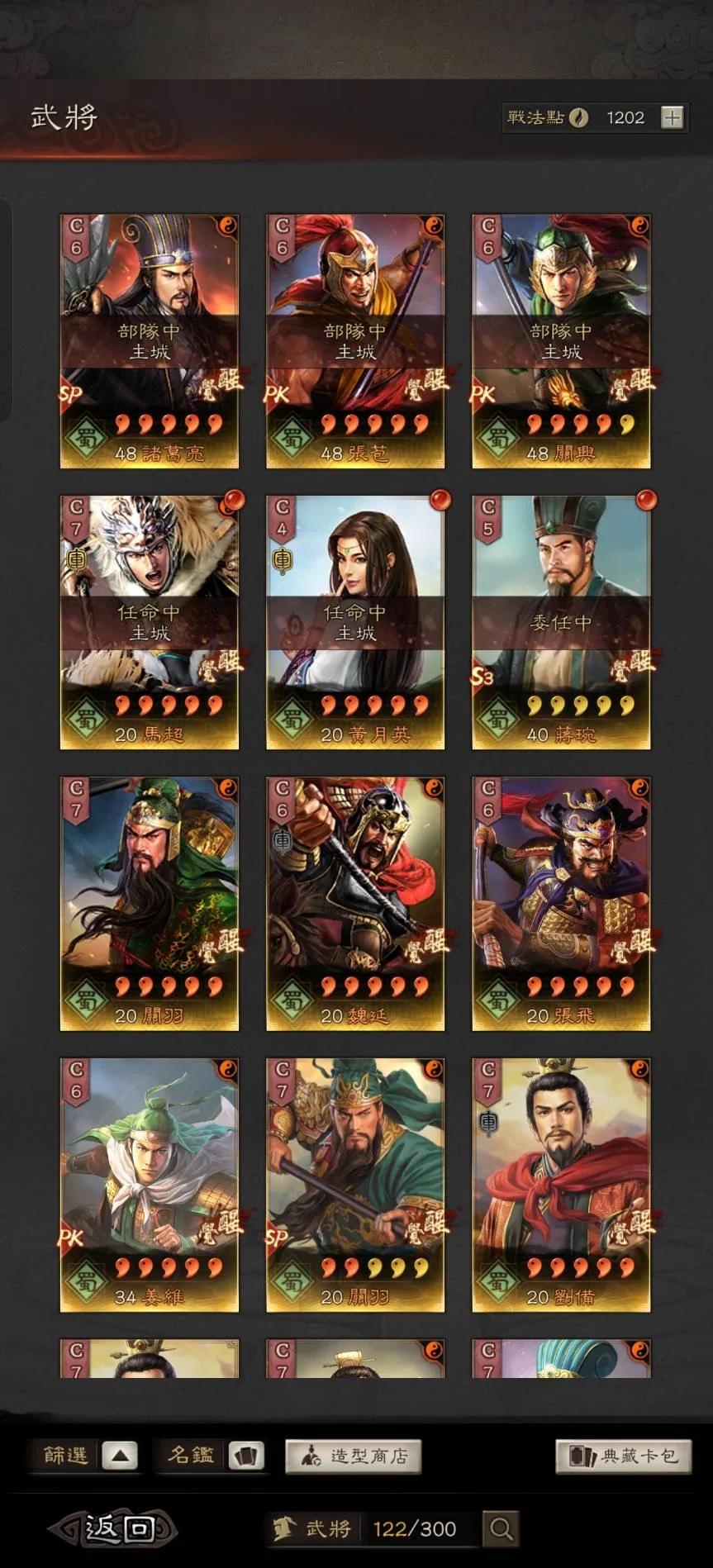Screen dimensions: 713x1568
Task: Open the 黃月英 general card
Action: click(355, 622)
